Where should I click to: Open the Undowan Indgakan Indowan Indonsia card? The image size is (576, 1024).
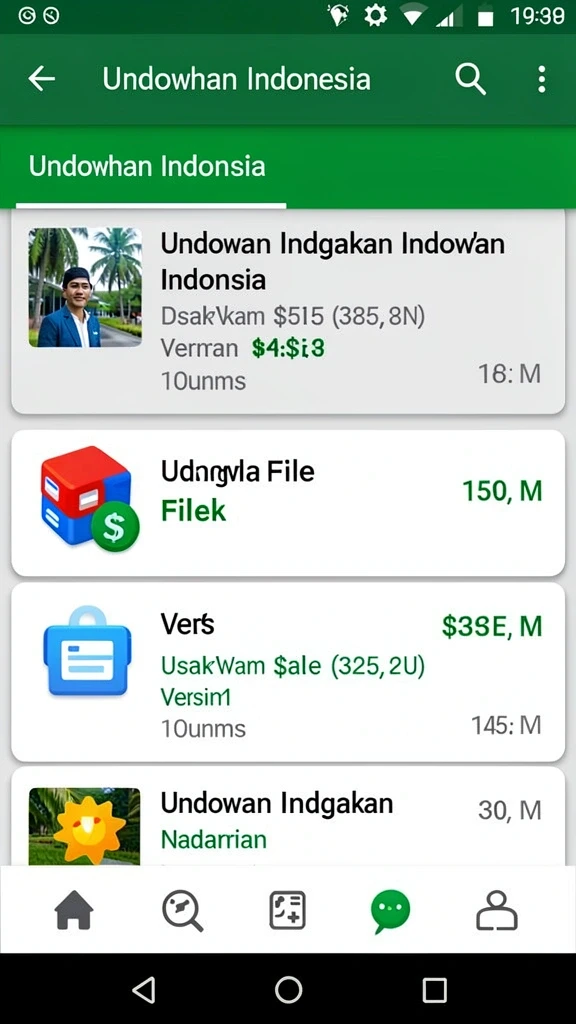[x=288, y=312]
